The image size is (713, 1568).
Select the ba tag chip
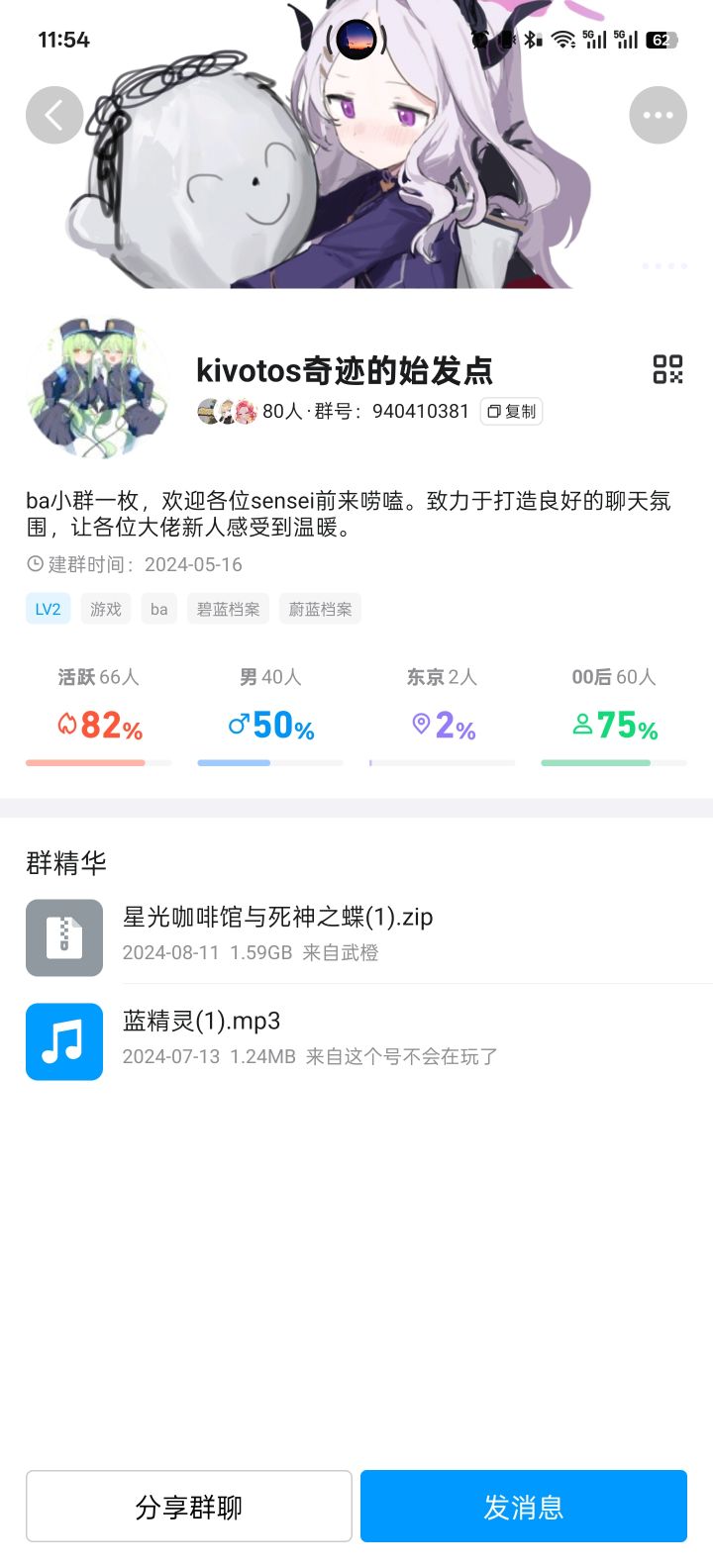pos(159,609)
